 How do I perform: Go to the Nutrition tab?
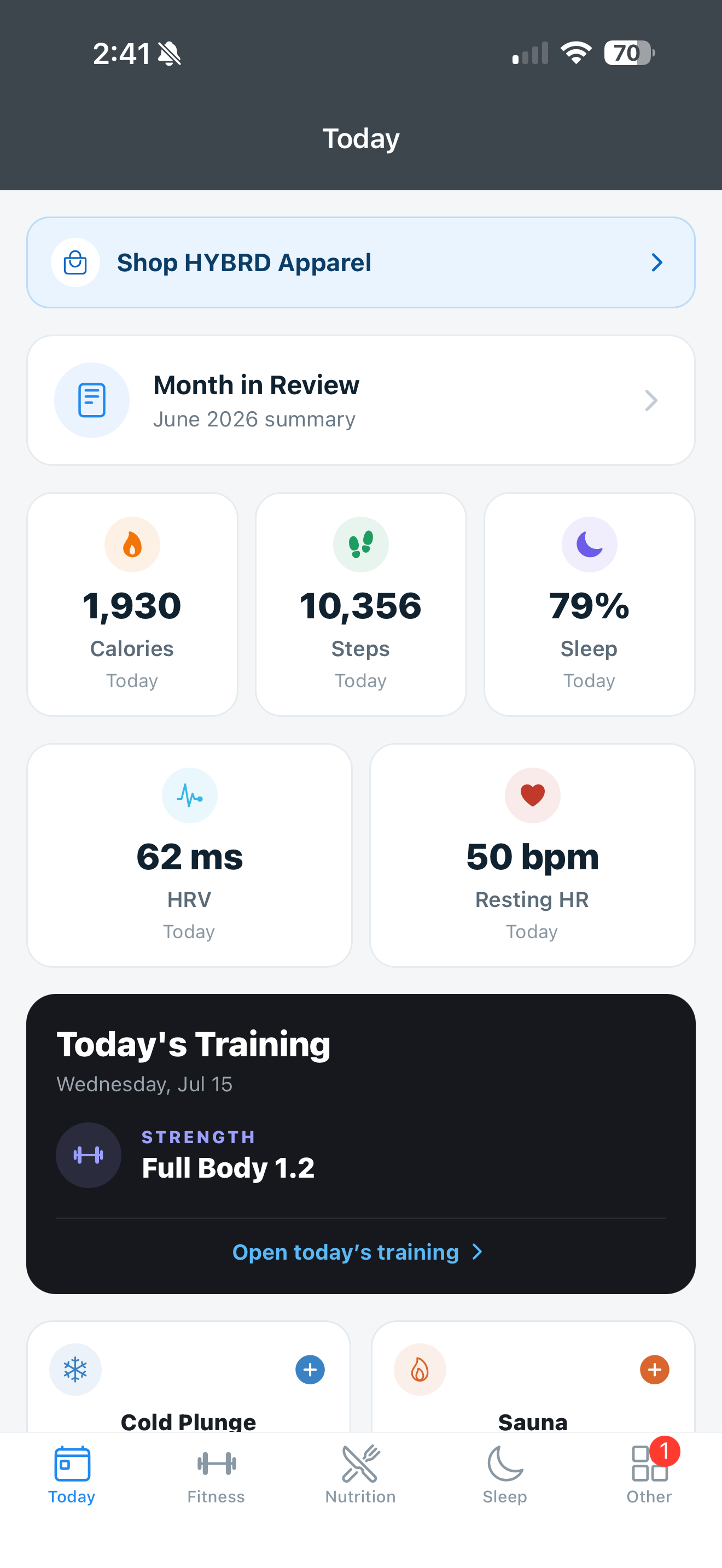[x=360, y=1475]
